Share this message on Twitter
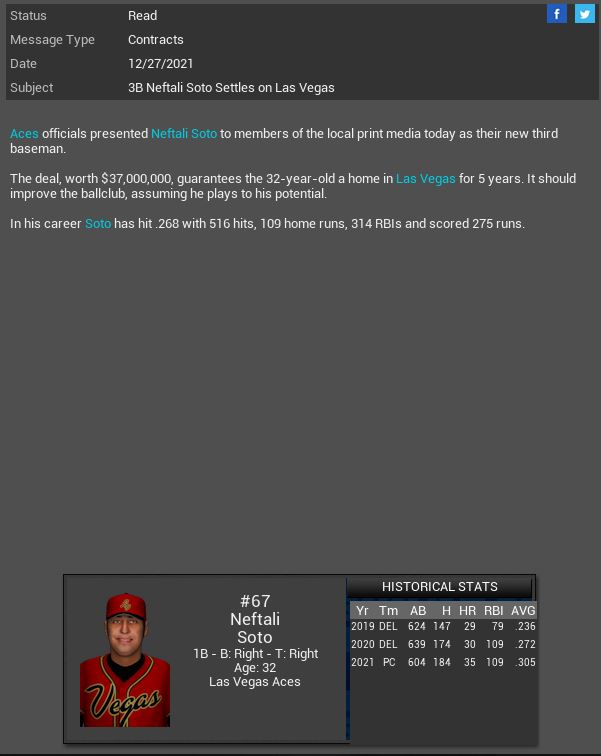 (585, 14)
